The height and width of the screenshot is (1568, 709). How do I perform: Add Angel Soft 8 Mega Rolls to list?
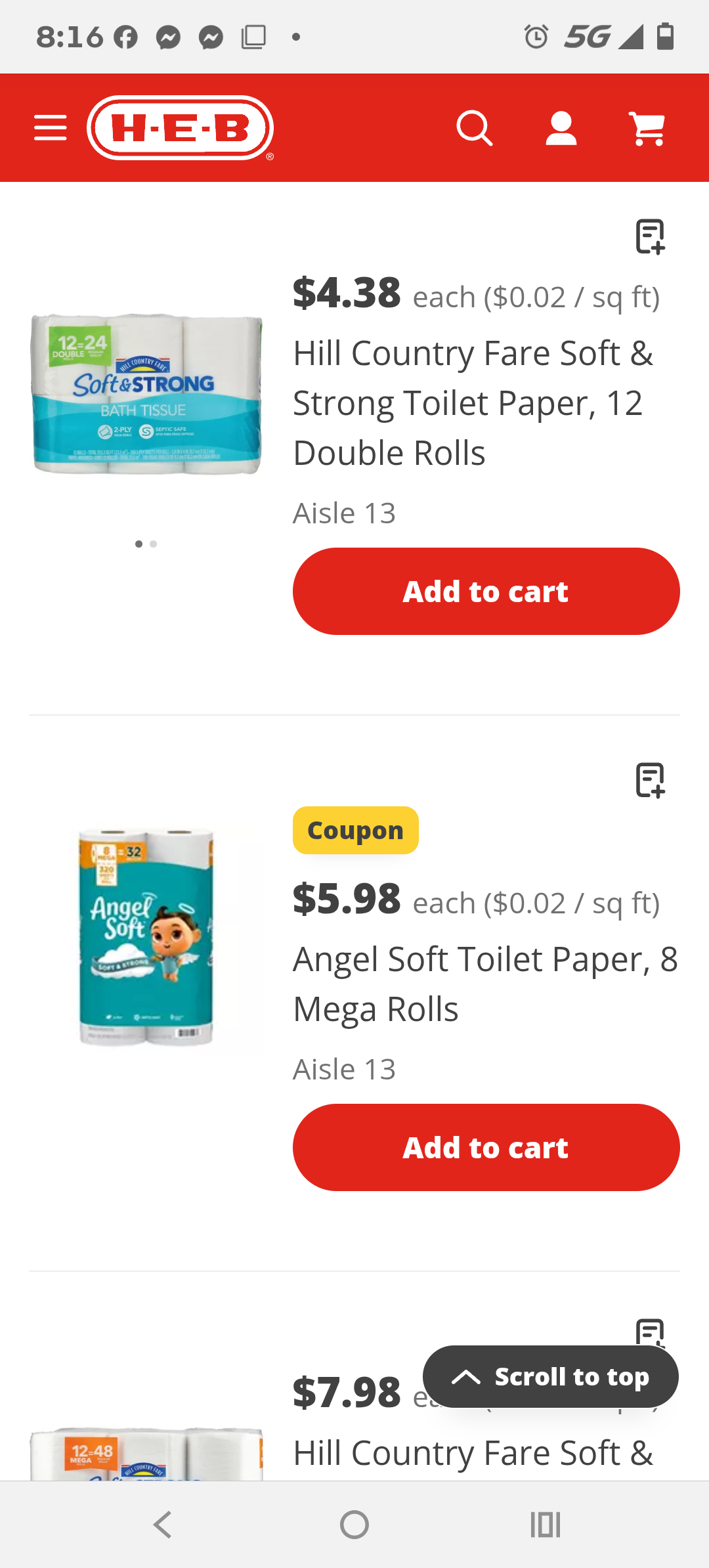[x=650, y=780]
